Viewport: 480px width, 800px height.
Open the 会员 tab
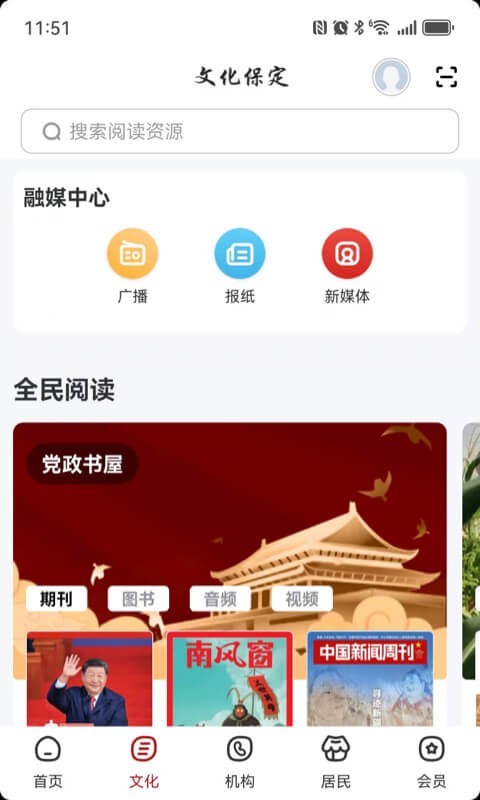[x=432, y=763]
